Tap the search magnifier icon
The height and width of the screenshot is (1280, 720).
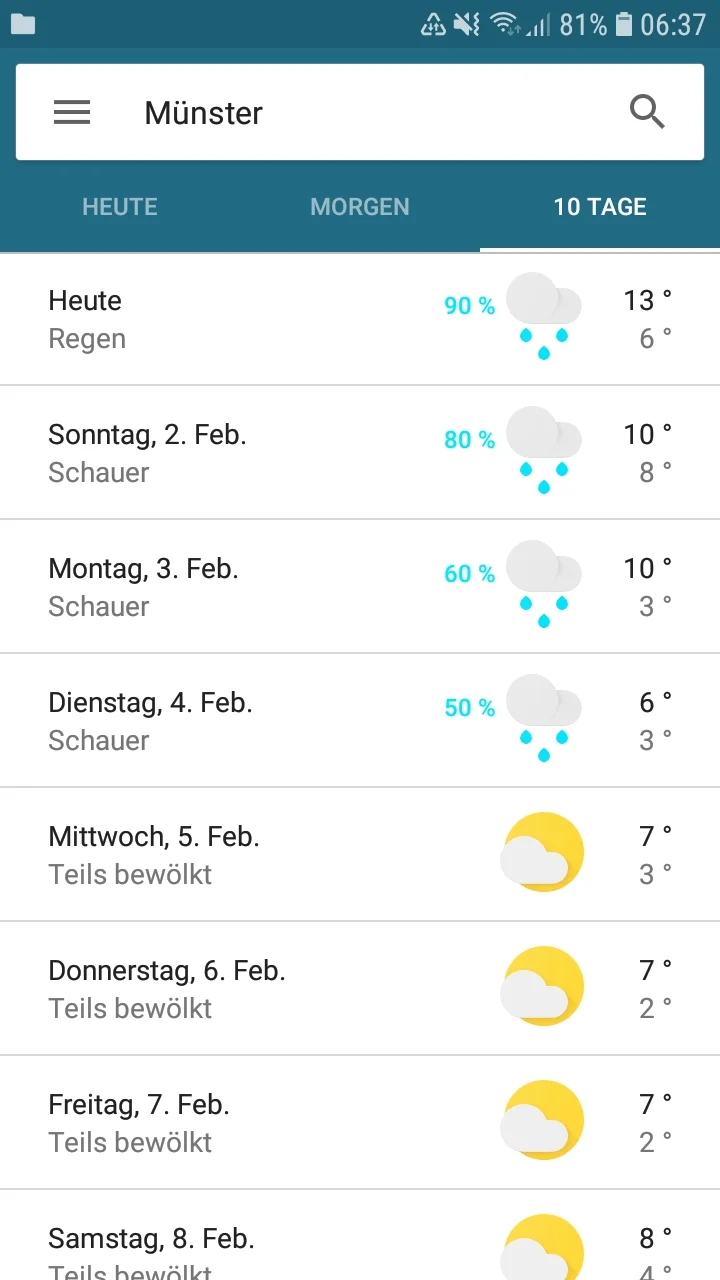[x=647, y=113]
